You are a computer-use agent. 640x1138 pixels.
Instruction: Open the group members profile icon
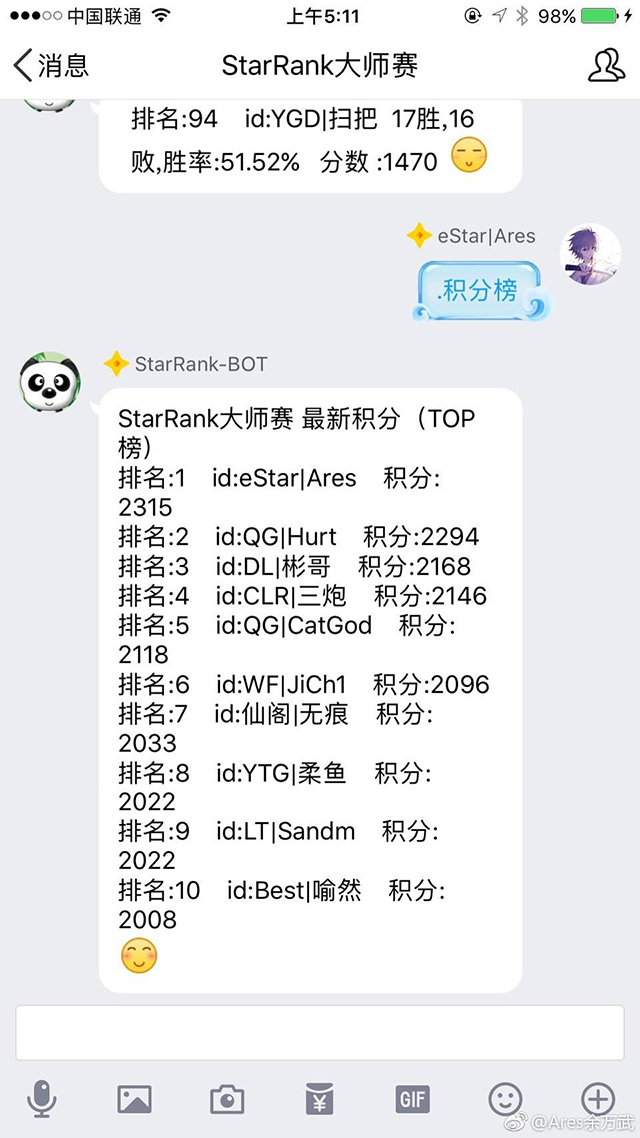click(606, 66)
